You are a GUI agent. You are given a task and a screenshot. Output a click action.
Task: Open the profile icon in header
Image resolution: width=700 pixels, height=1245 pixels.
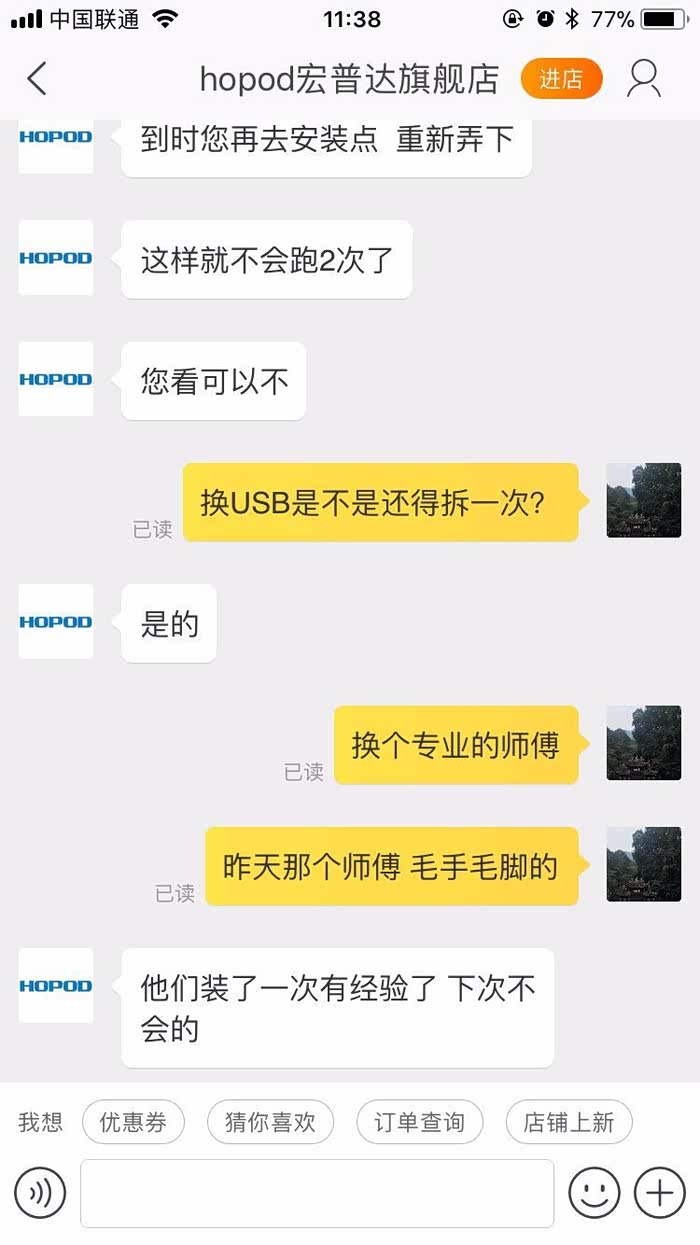tap(644, 79)
